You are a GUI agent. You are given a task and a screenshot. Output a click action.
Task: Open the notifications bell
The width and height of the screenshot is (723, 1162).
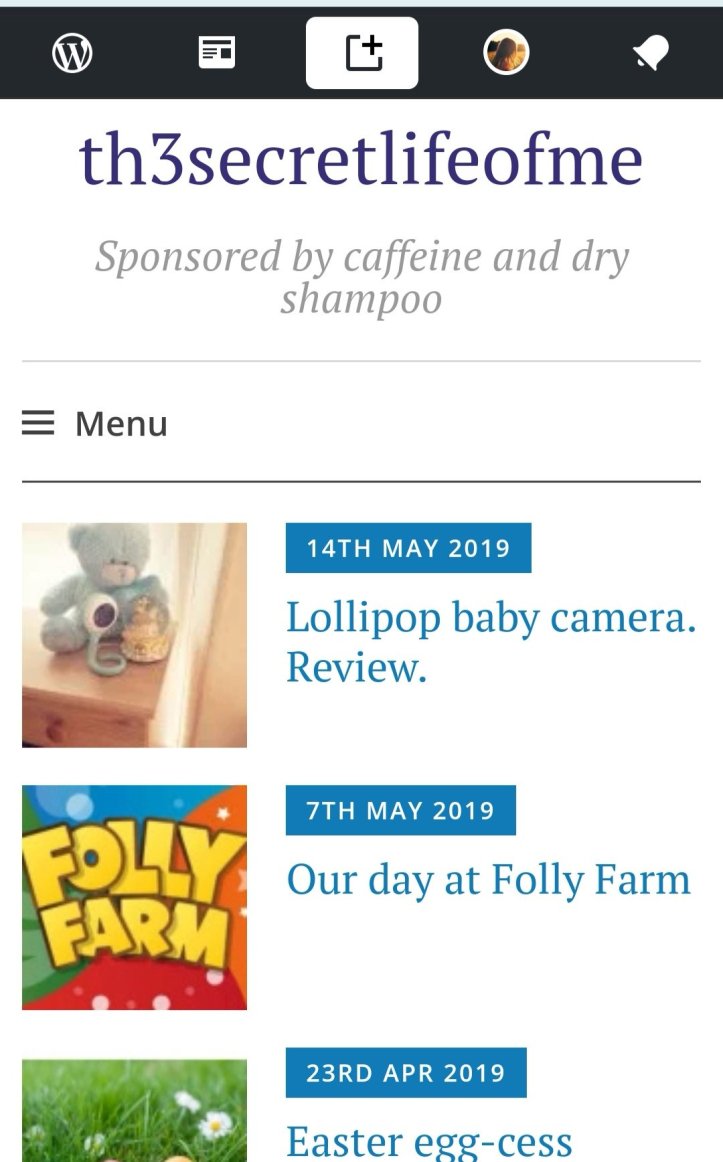pos(650,53)
